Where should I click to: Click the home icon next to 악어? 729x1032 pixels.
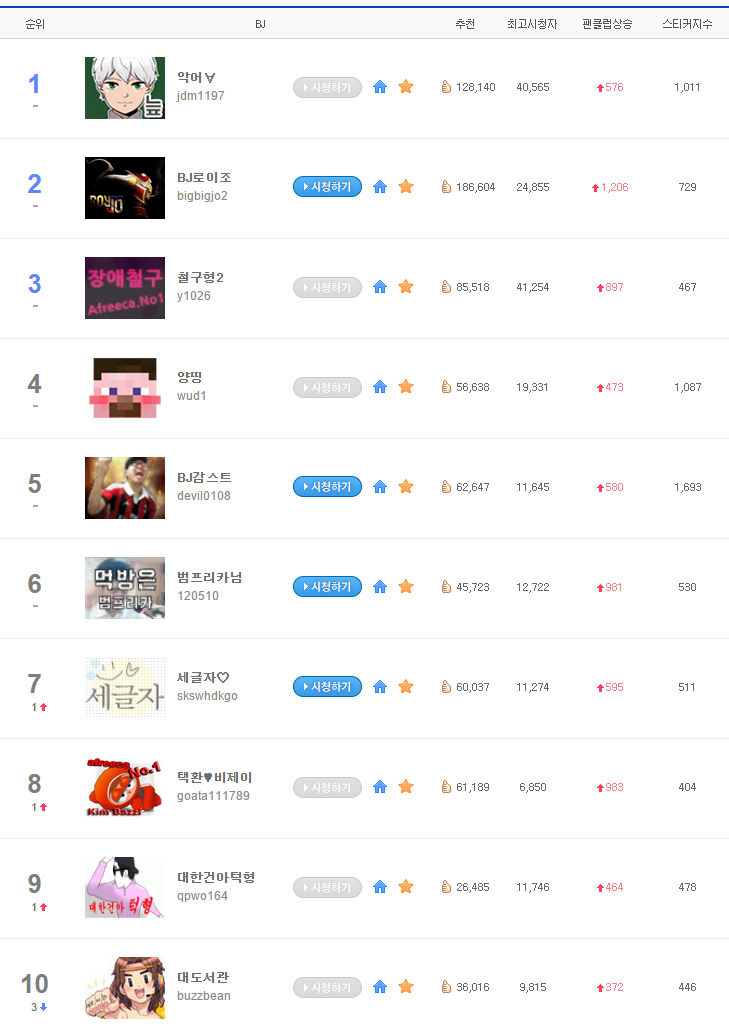point(380,87)
